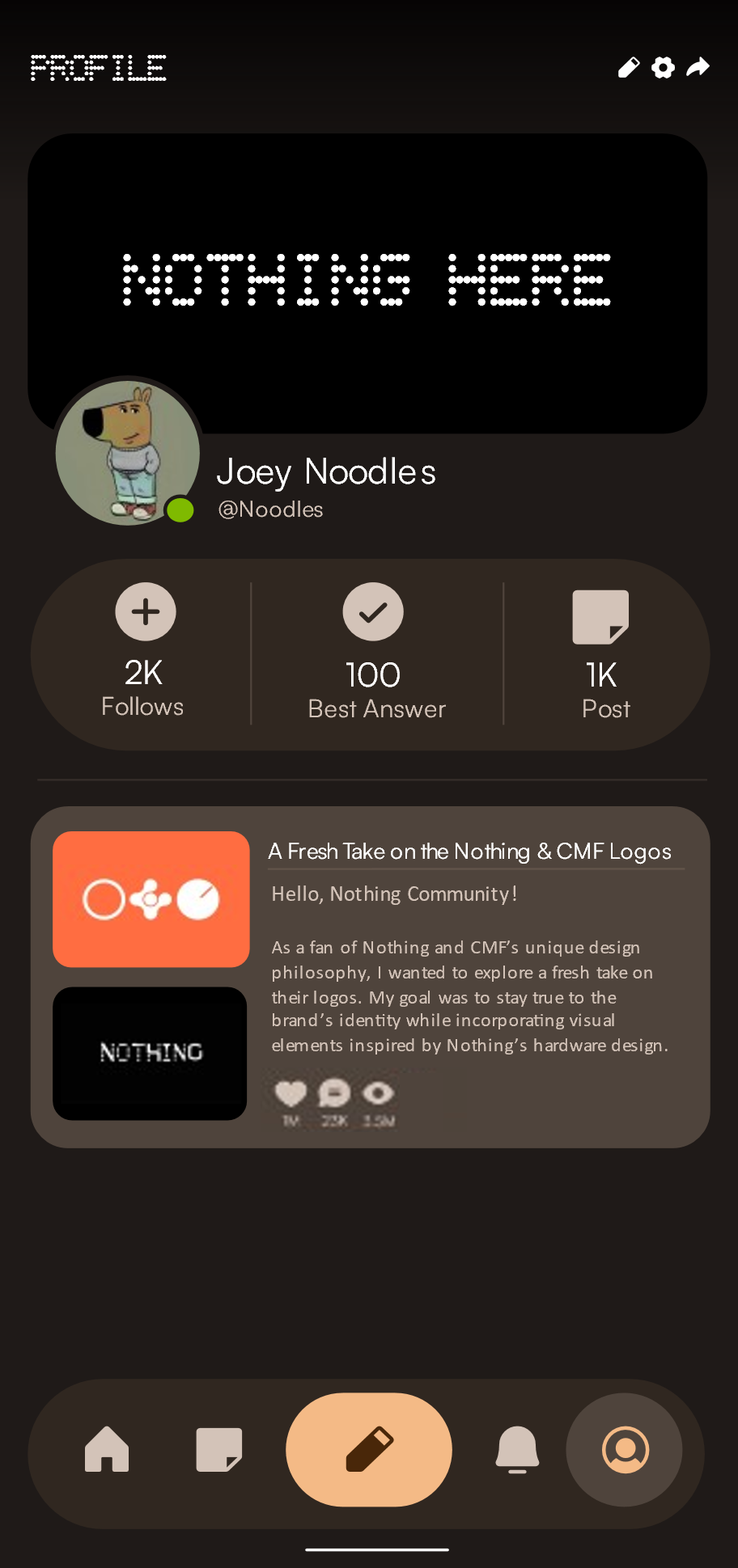The image size is (738, 1568).
Task: Go to the Home tab
Action: [107, 1449]
